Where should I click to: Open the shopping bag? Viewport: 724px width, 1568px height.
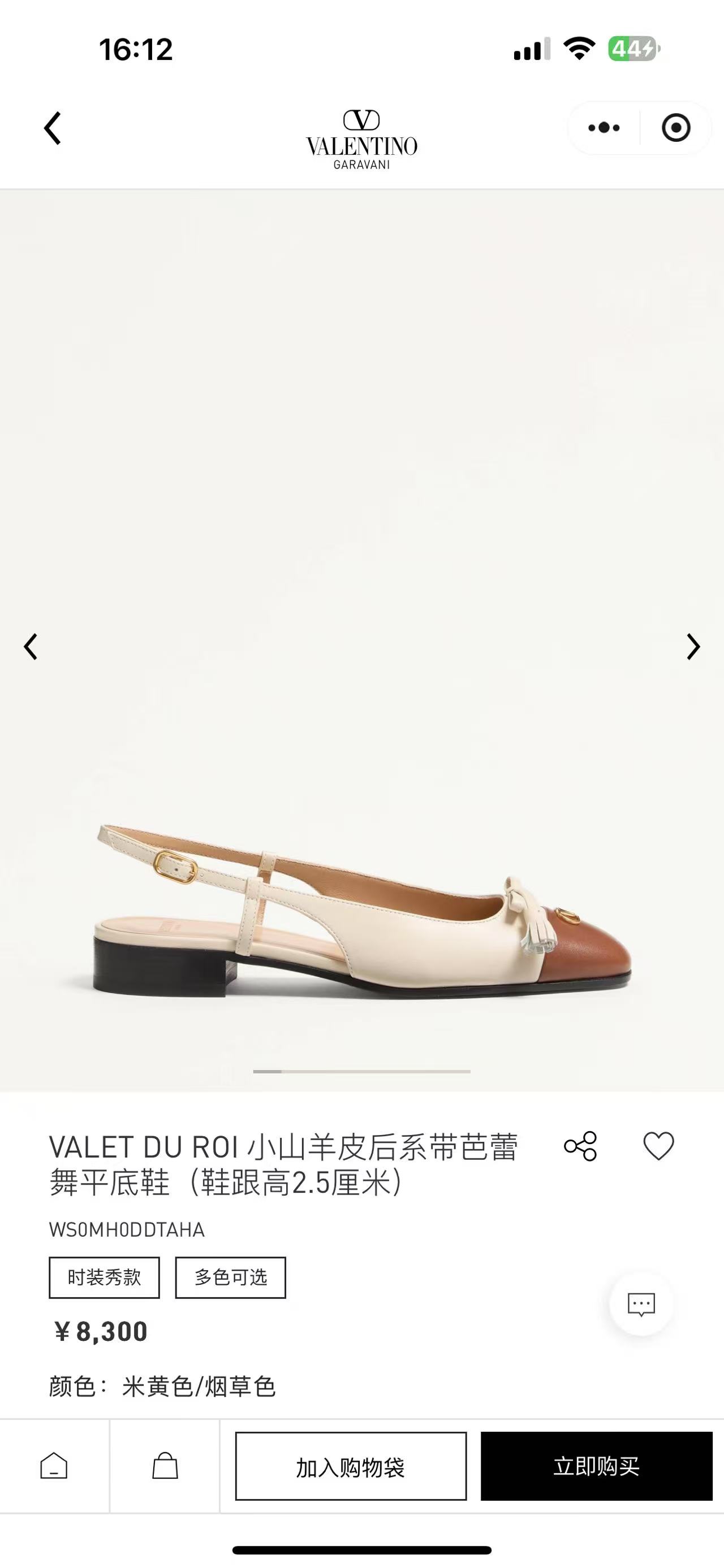point(165,1466)
